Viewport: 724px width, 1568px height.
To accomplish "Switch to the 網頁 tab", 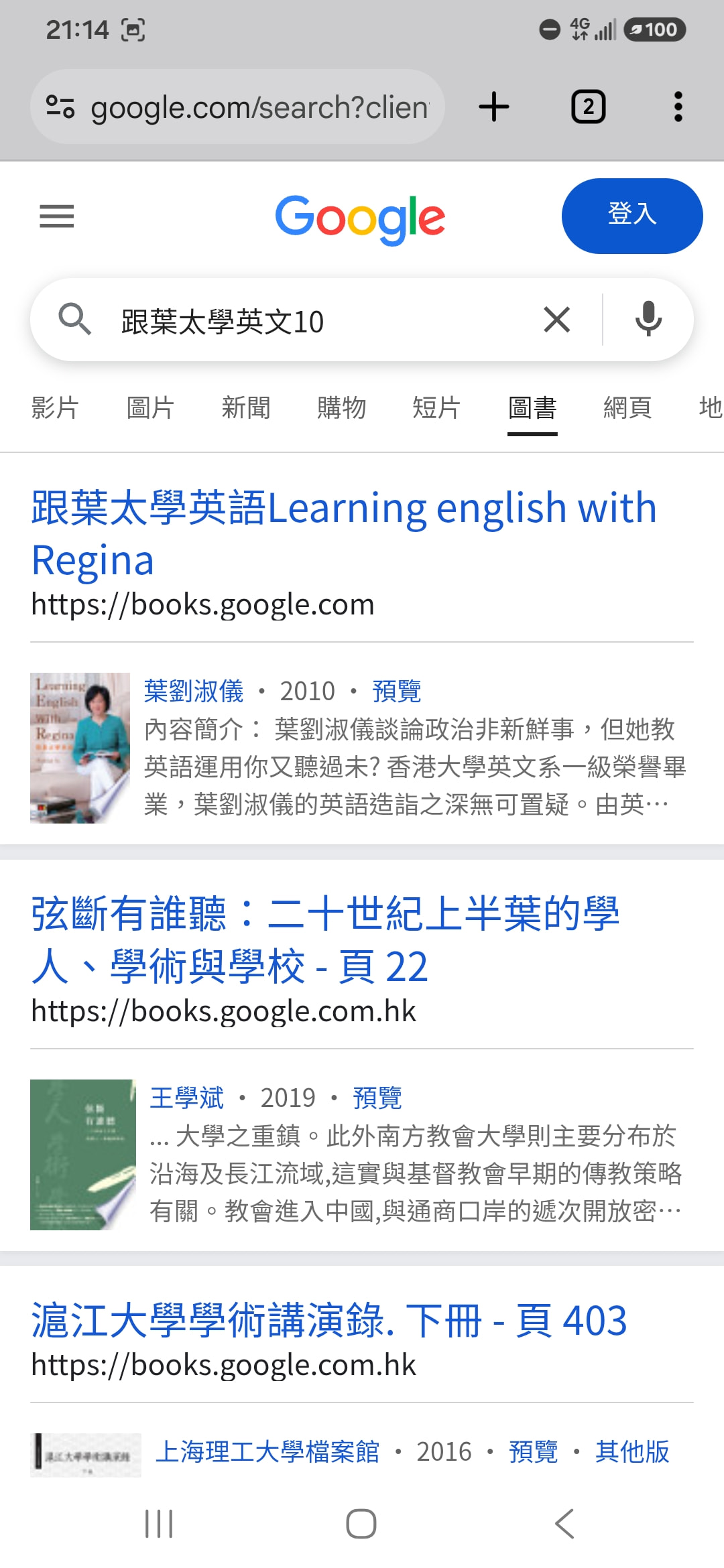I will [x=627, y=408].
